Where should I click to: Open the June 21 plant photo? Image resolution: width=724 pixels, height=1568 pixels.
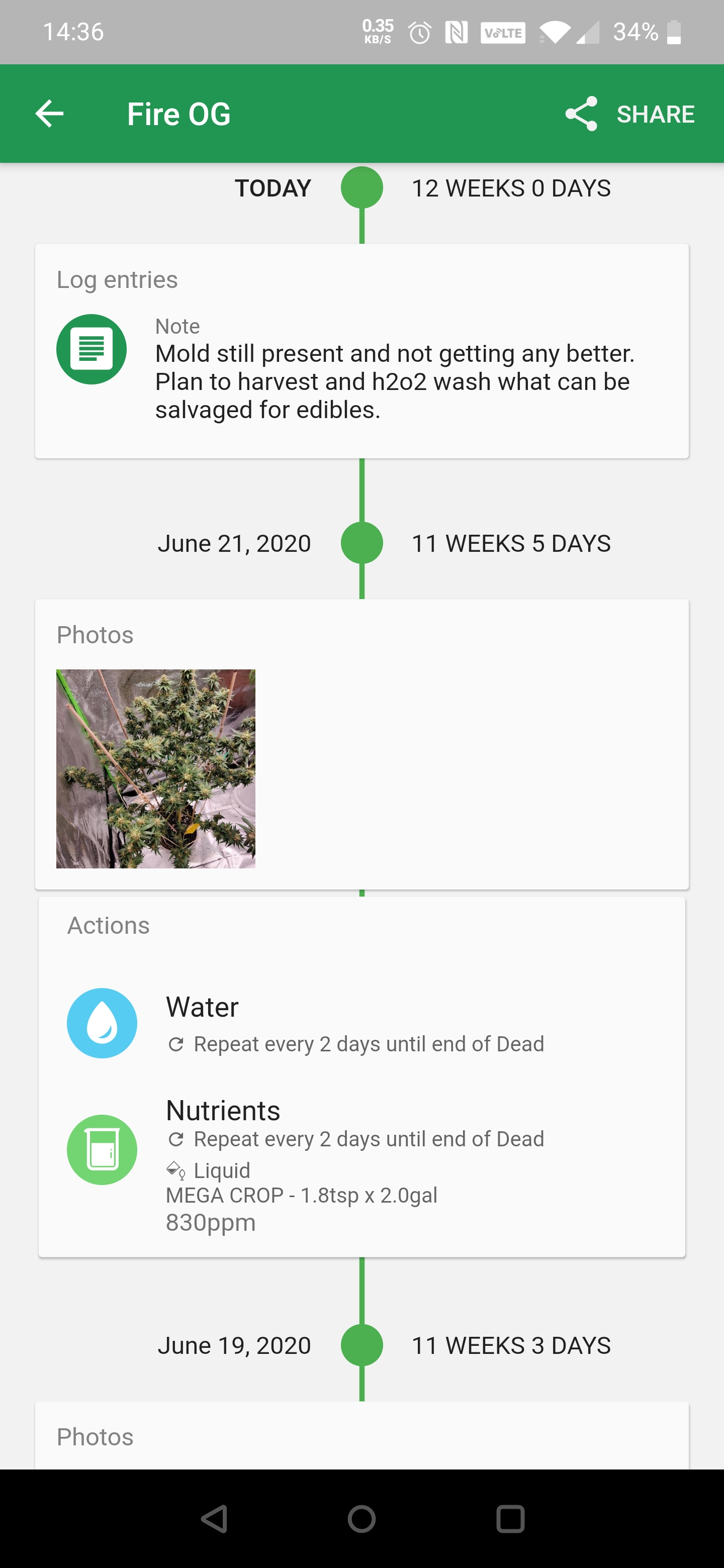pyautogui.click(x=156, y=769)
